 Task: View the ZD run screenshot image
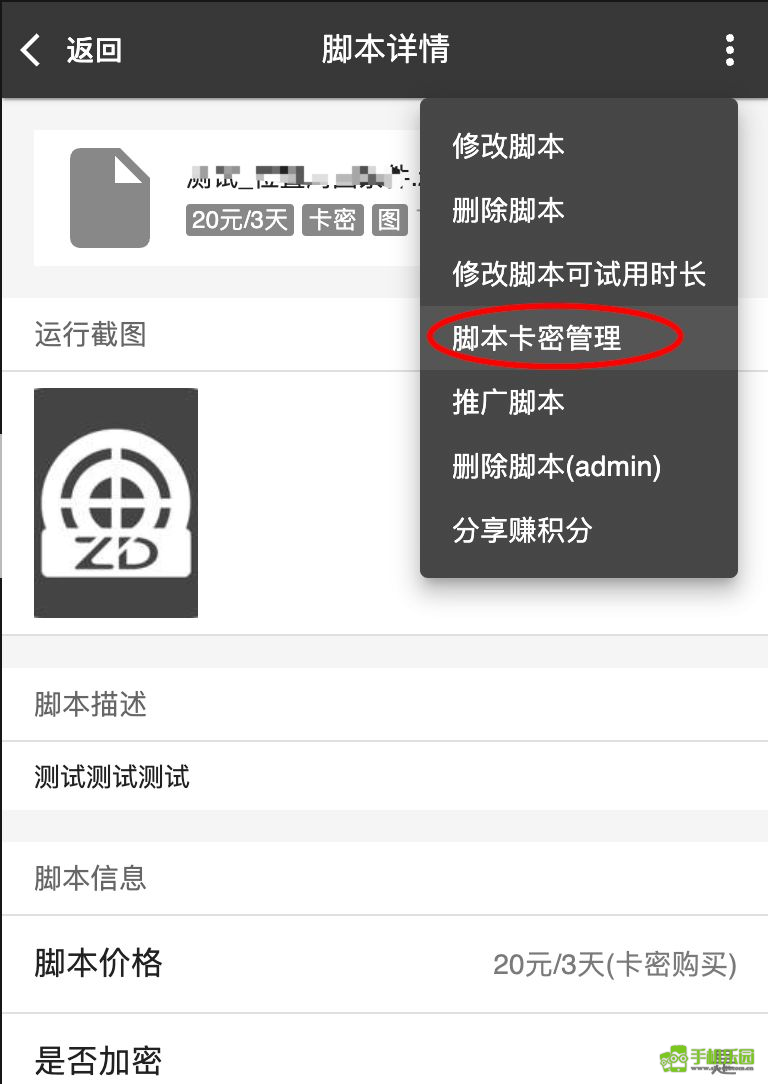[116, 503]
